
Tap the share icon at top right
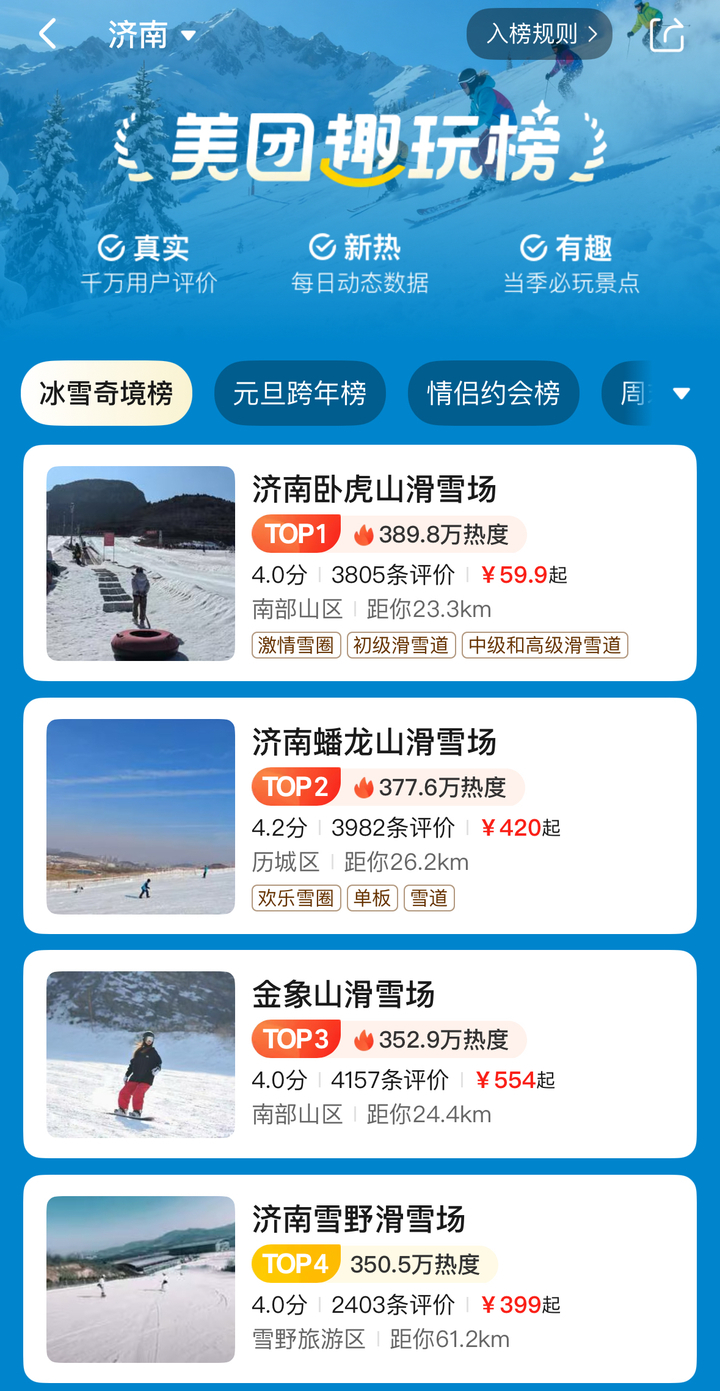point(666,33)
